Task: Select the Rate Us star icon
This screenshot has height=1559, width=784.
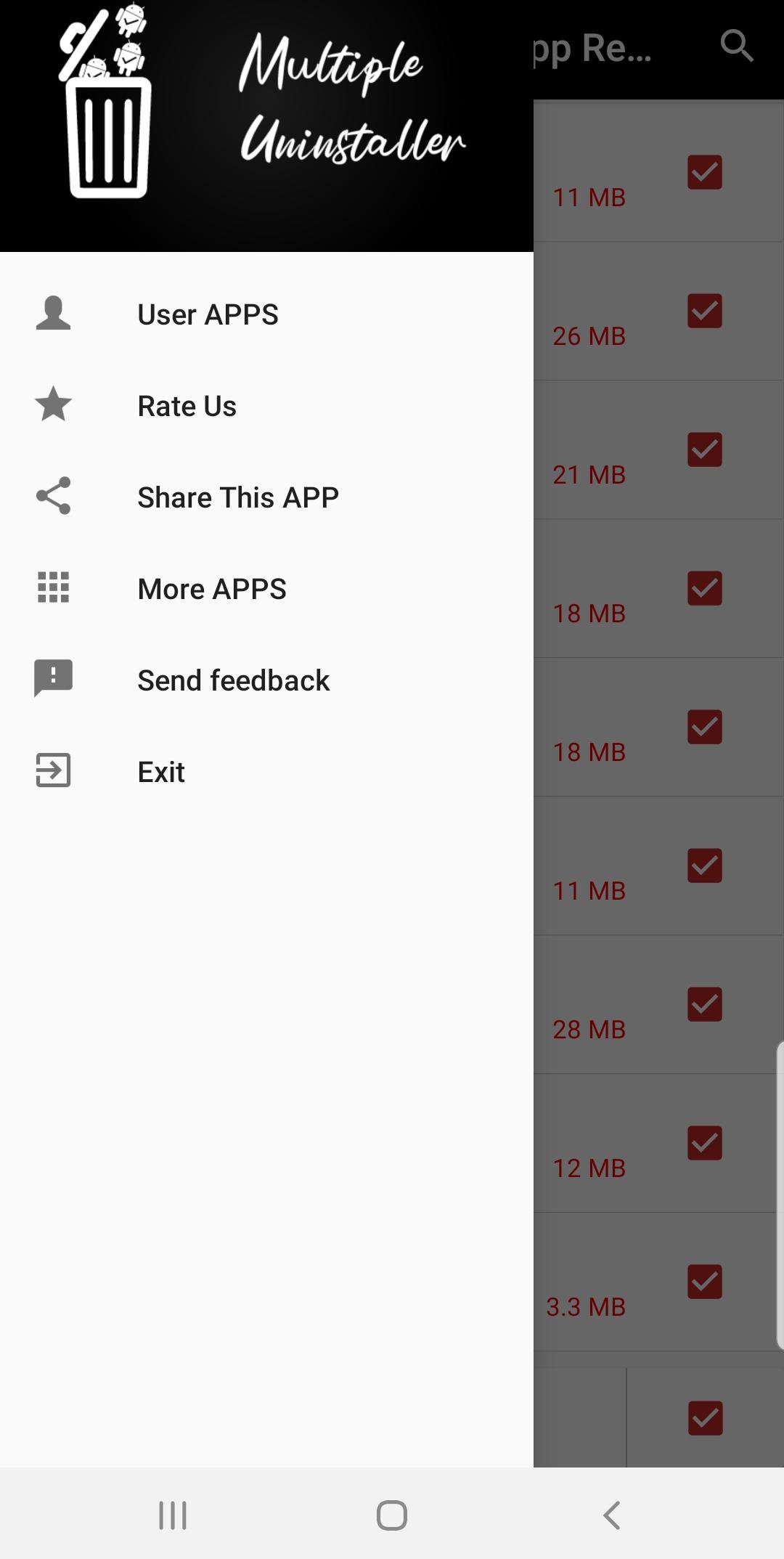Action: click(x=53, y=405)
